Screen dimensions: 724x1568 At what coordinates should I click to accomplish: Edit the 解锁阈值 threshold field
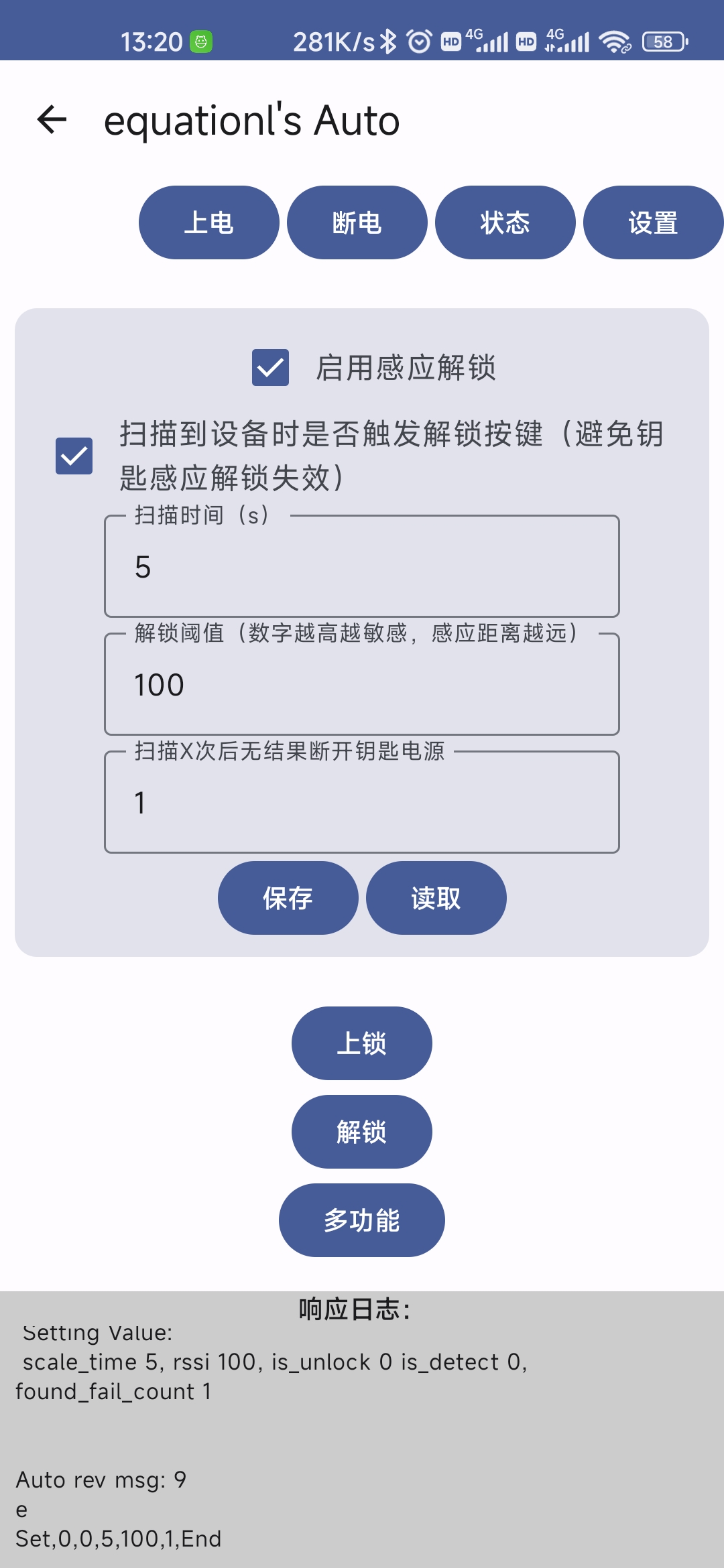pos(362,685)
